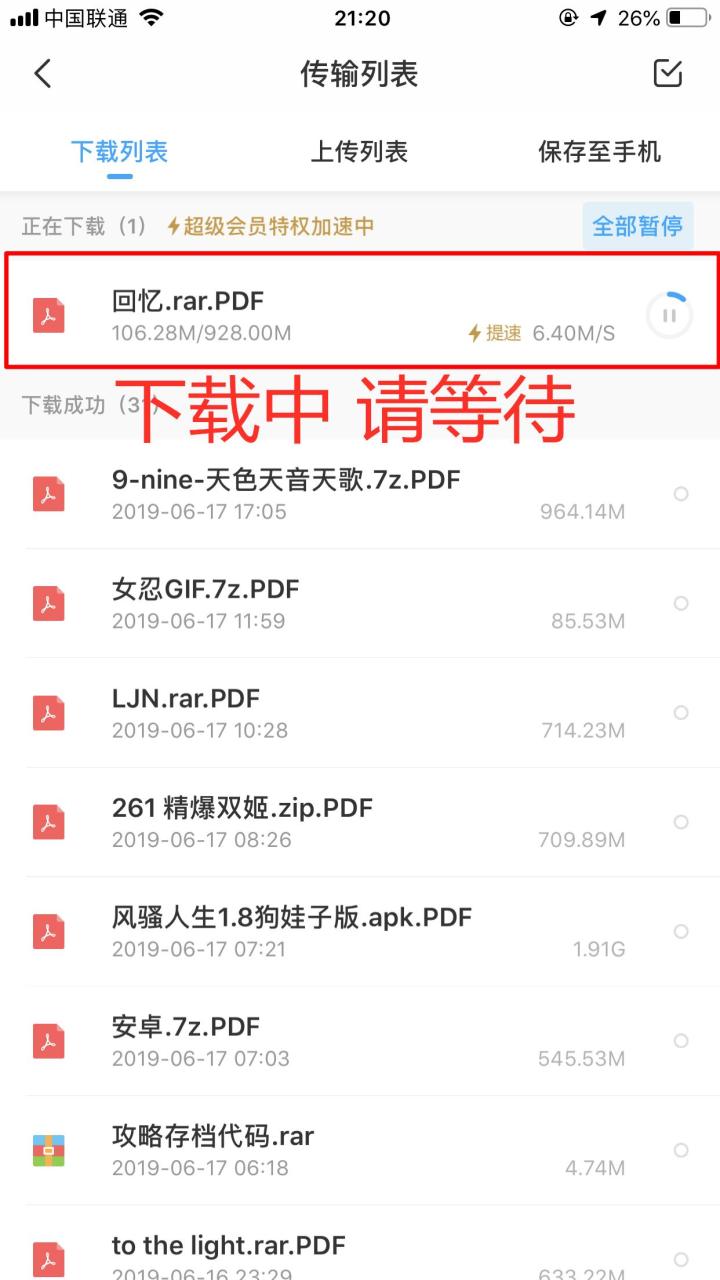Switch to the 保存至手机 tab
This screenshot has height=1280, width=720.
click(x=599, y=152)
